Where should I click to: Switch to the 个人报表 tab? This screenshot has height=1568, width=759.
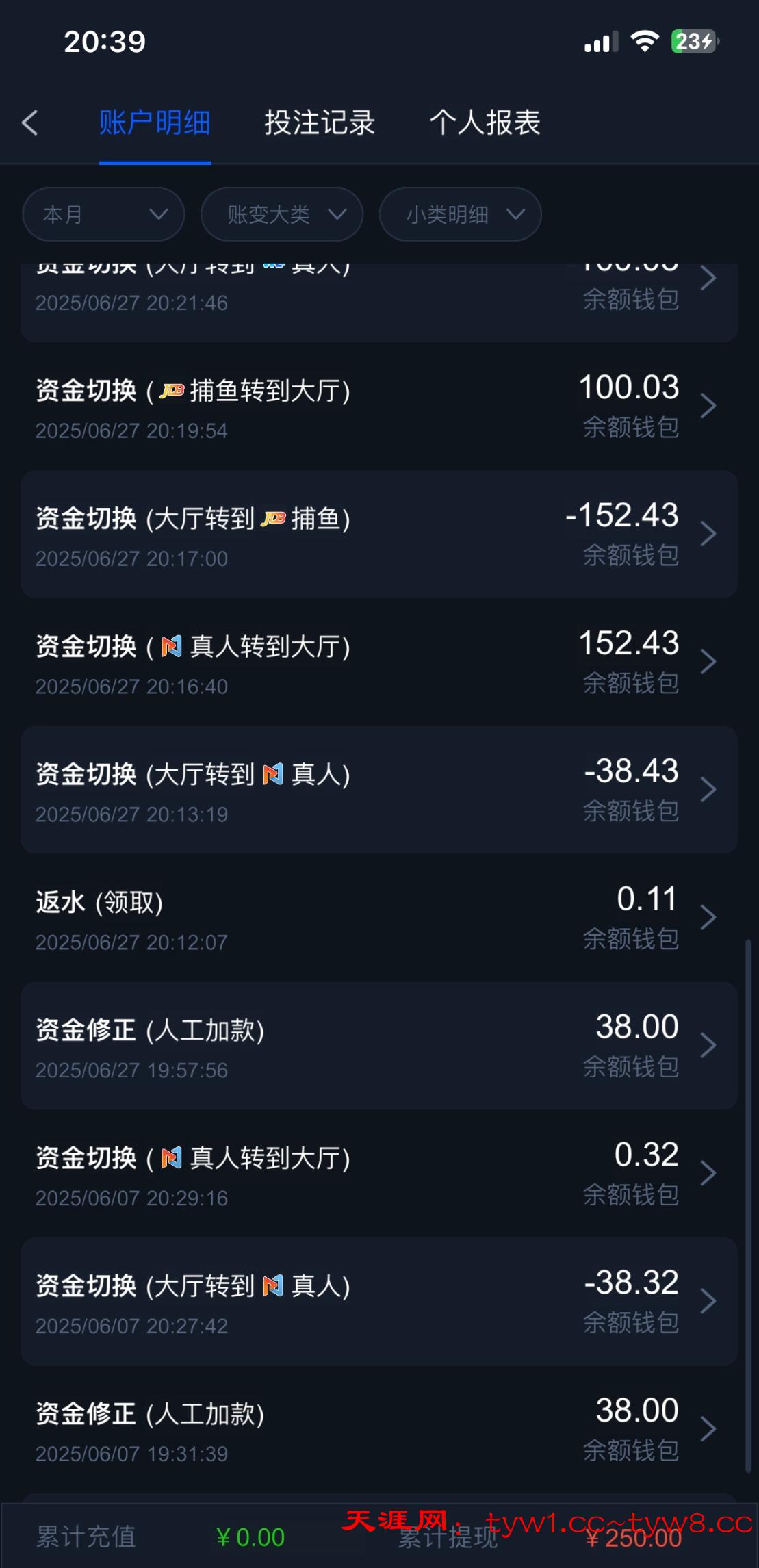[x=485, y=123]
